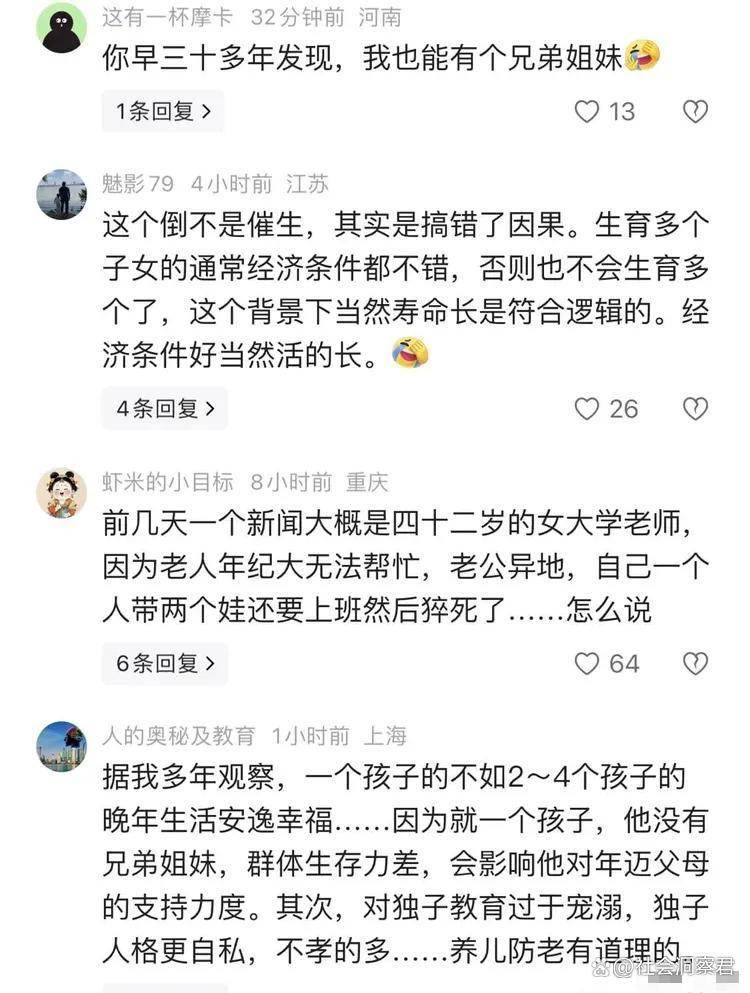Dislike 这有一杯摩卡's comment
Viewport: 750px width, 993px height.
(x=695, y=111)
